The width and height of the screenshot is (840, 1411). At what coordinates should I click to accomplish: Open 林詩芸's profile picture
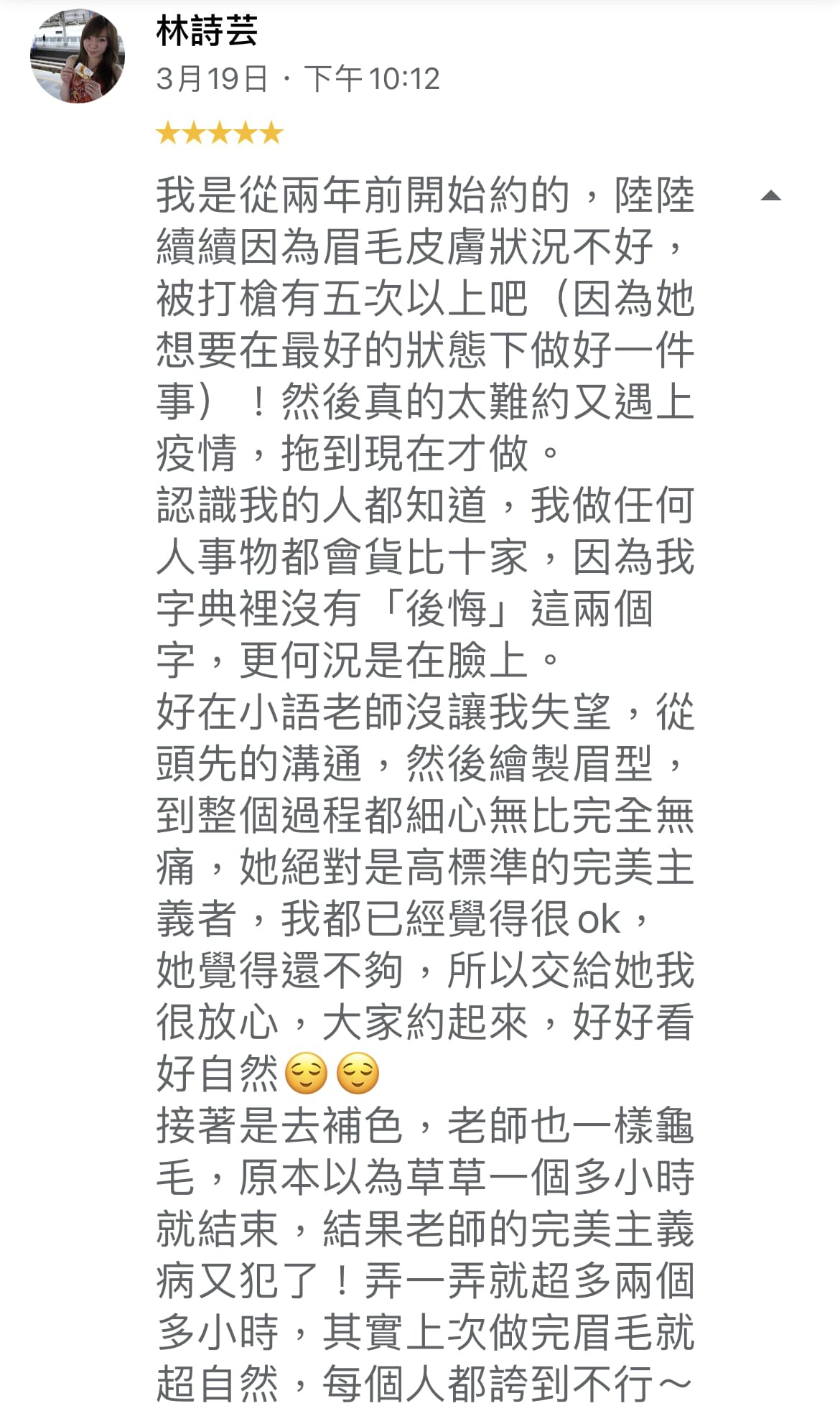pyautogui.click(x=78, y=57)
